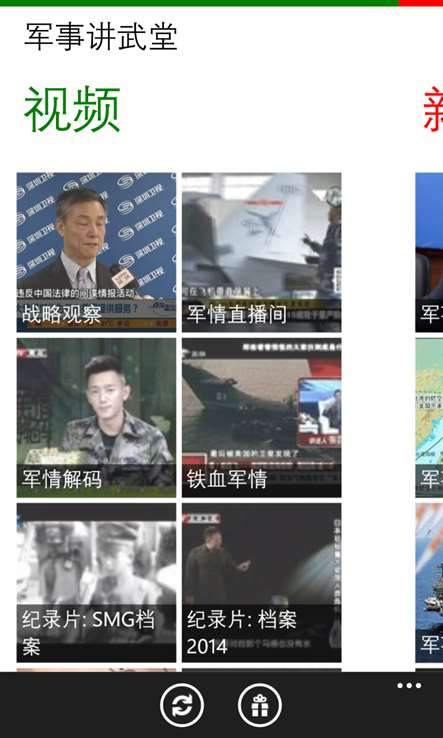The image size is (443, 738).
Task: Expand the three-dot more menu
Action: 409,686
